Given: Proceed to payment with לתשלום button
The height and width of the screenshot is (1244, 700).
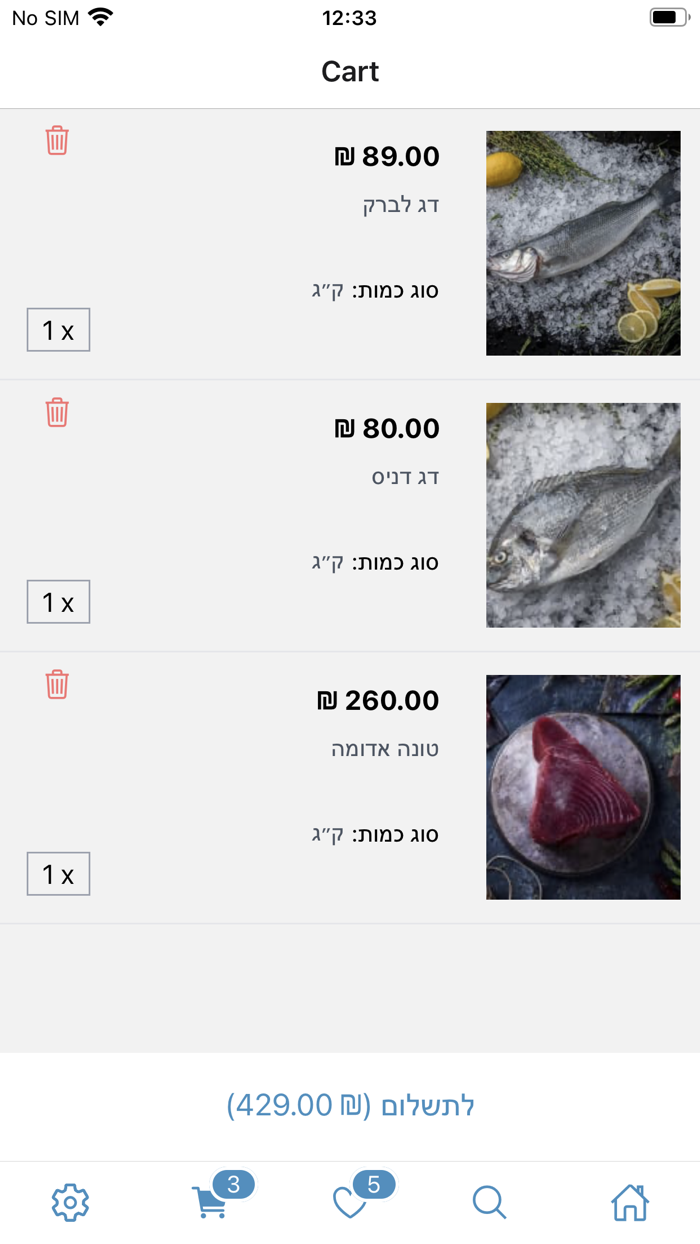Looking at the screenshot, I should [350, 1105].
